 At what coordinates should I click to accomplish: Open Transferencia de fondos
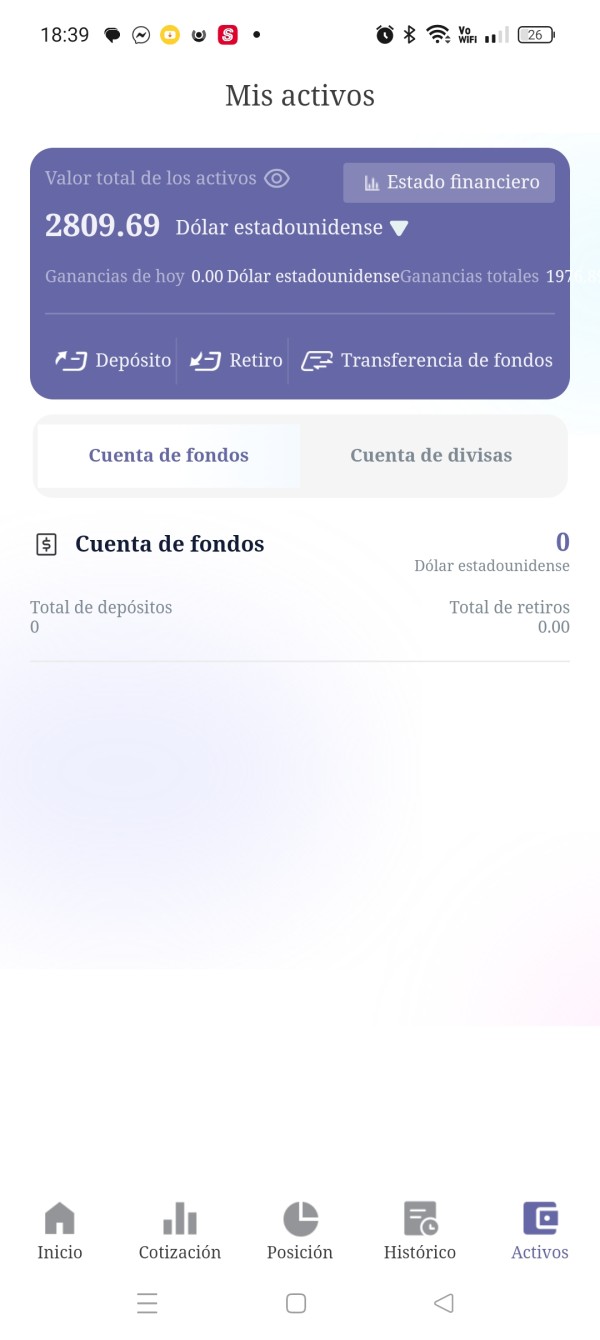(427, 360)
